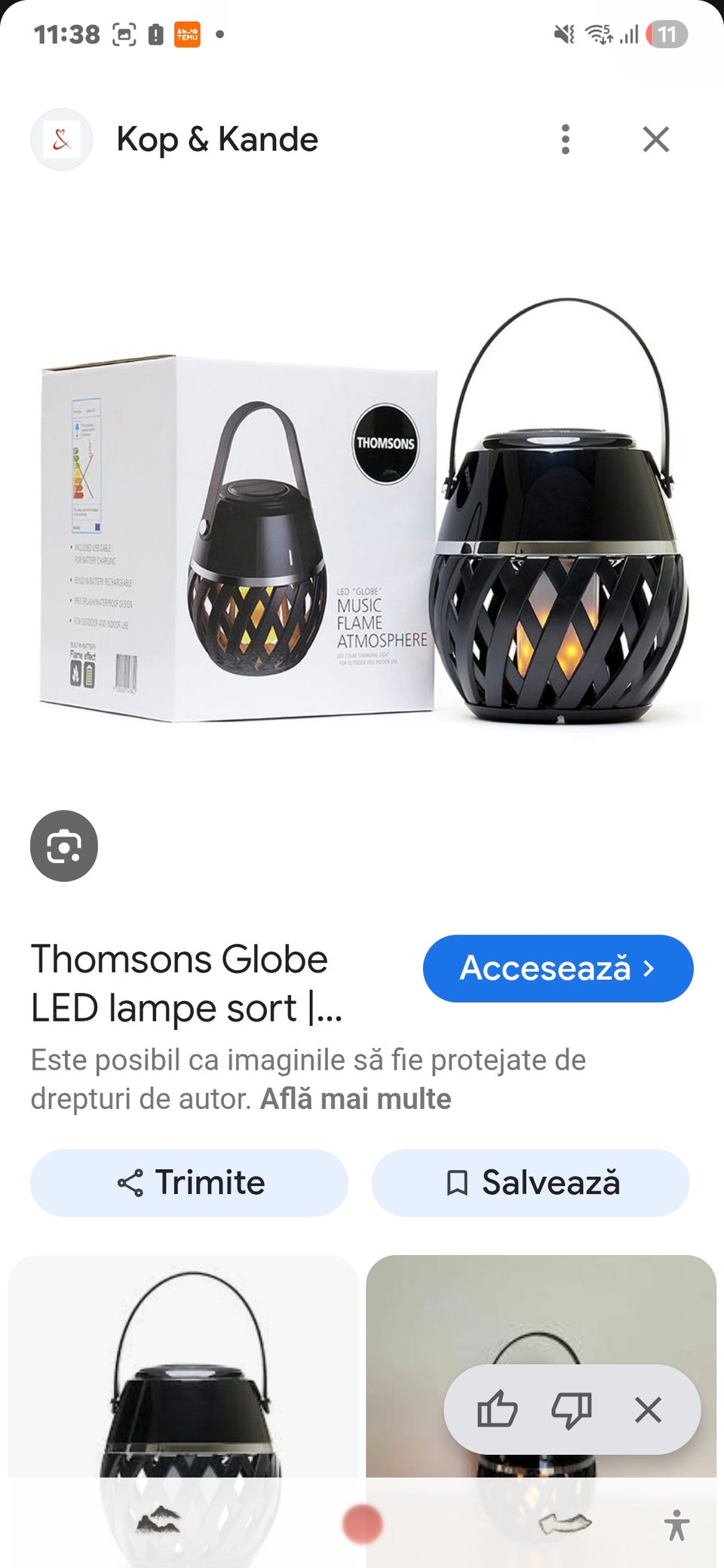Tap the Kop & Kande header title
Image resolution: width=724 pixels, height=1568 pixels.
(x=217, y=139)
